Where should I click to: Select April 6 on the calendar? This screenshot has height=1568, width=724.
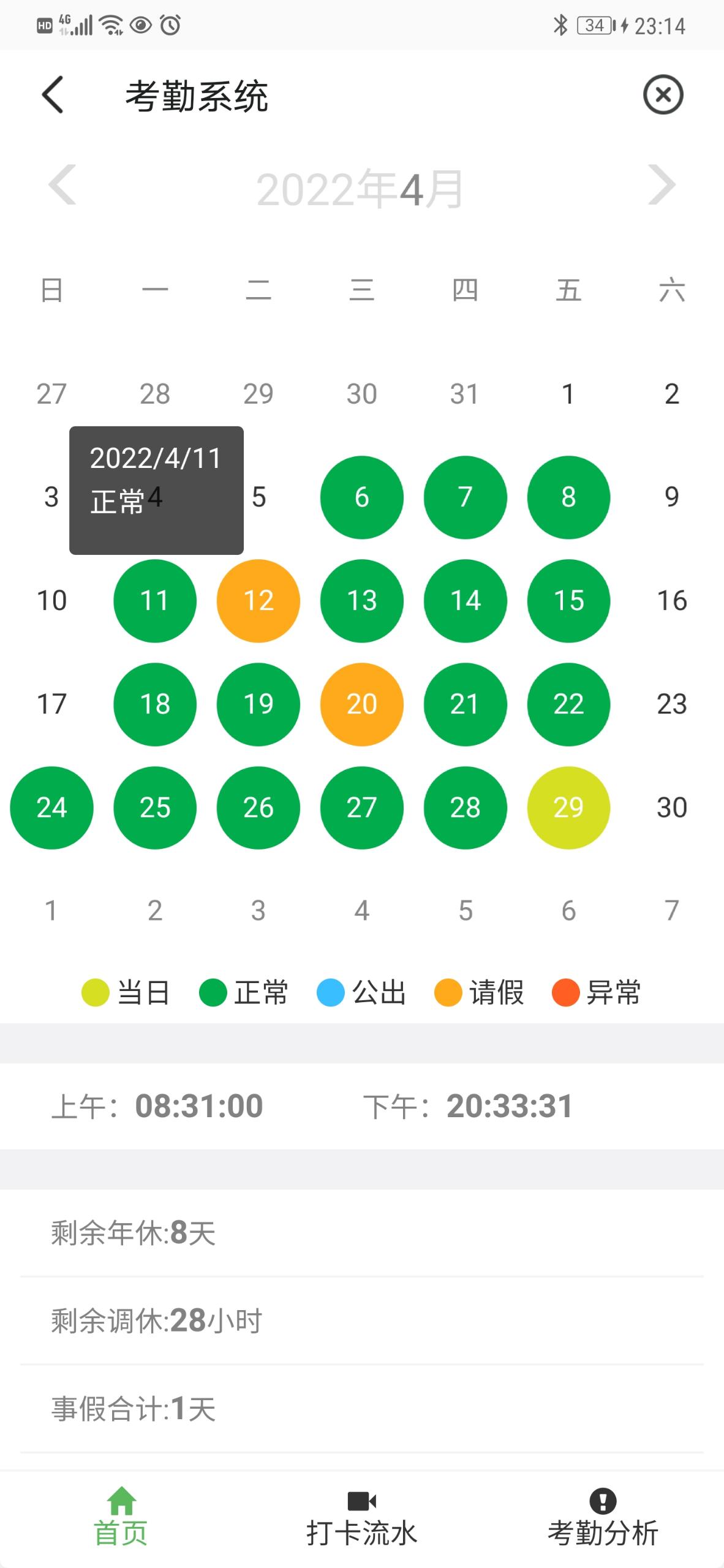361,497
